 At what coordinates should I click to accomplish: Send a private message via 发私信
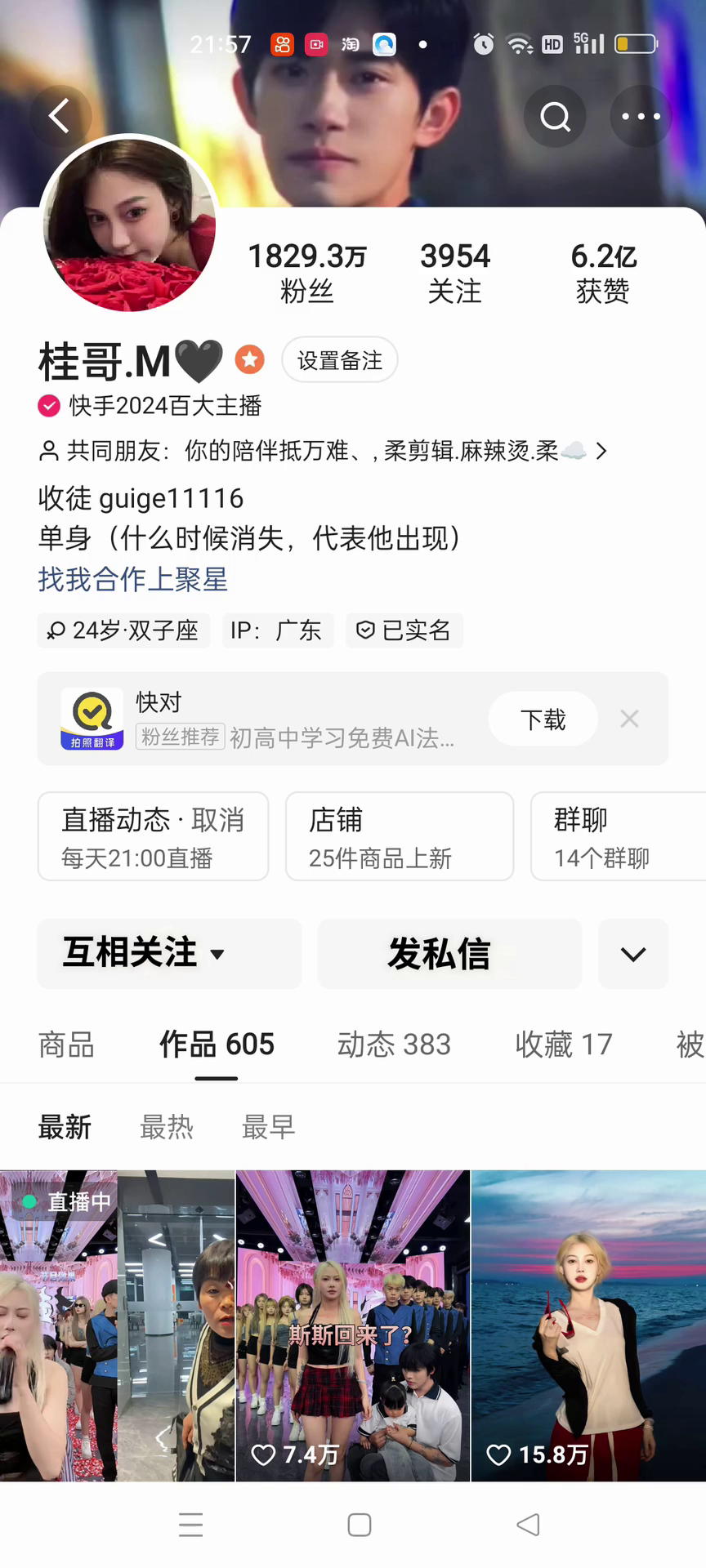[449, 954]
